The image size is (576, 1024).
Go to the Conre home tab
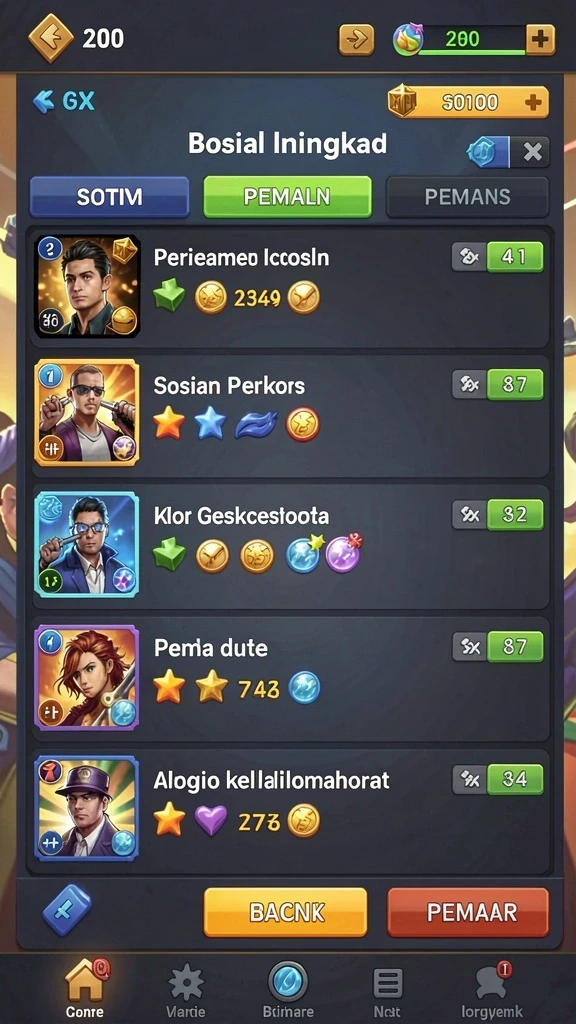[85, 987]
